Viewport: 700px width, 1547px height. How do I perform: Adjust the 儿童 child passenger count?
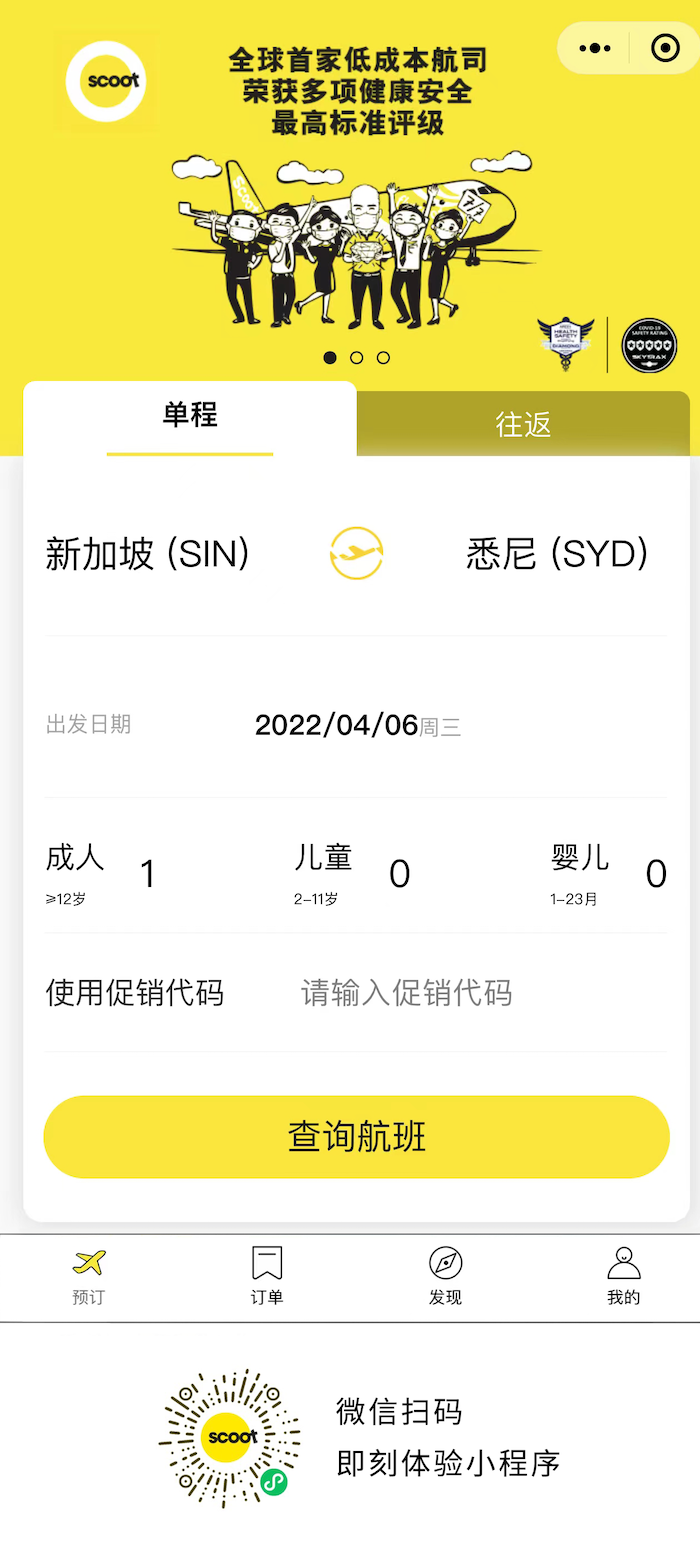pyautogui.click(x=399, y=874)
